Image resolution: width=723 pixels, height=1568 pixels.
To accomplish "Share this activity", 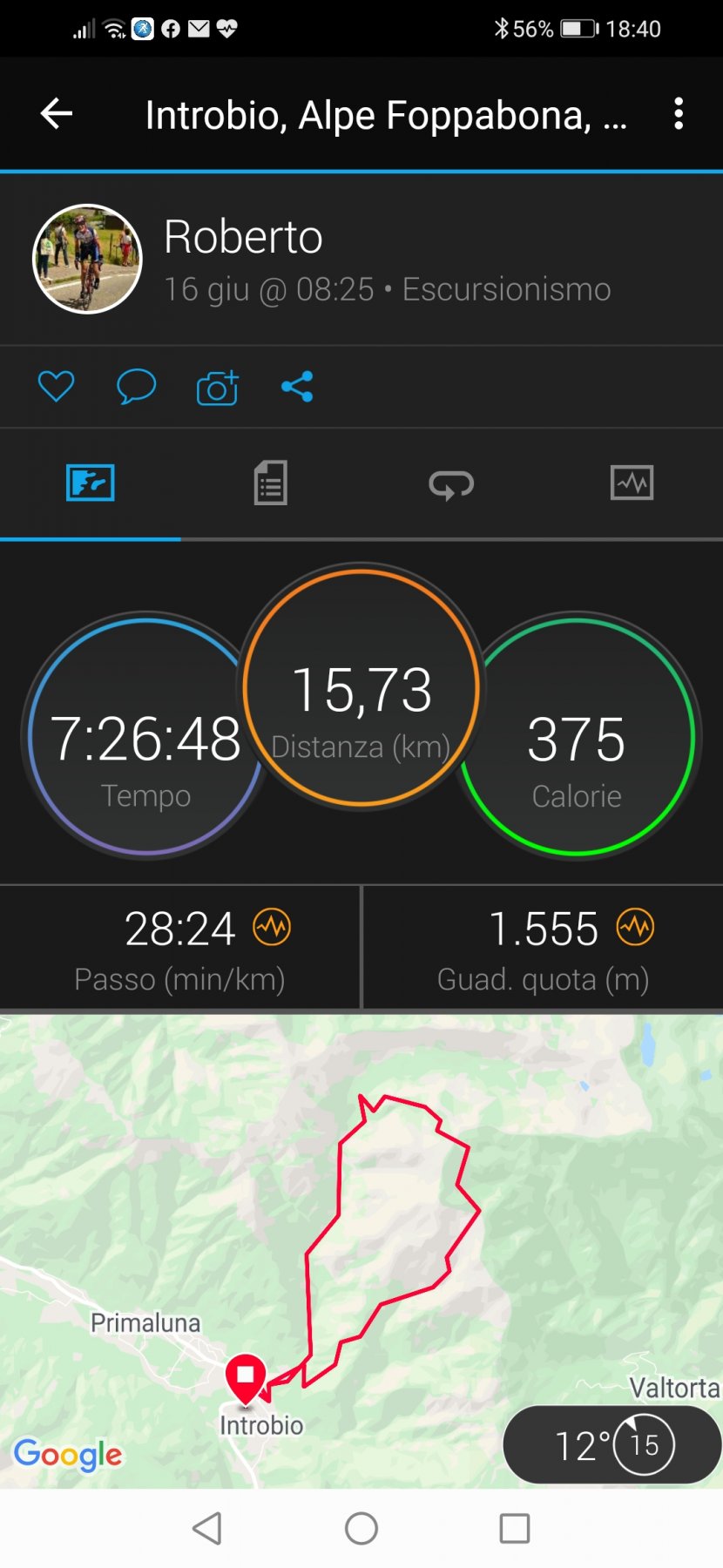I will tap(297, 386).
